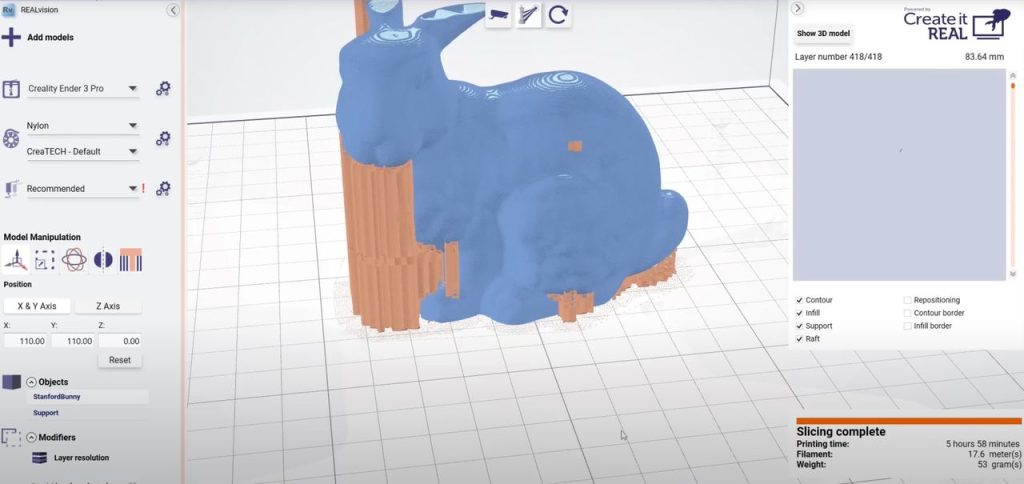Click the rotate view reset icon
Viewport: 1024px width, 484px height.
point(558,14)
